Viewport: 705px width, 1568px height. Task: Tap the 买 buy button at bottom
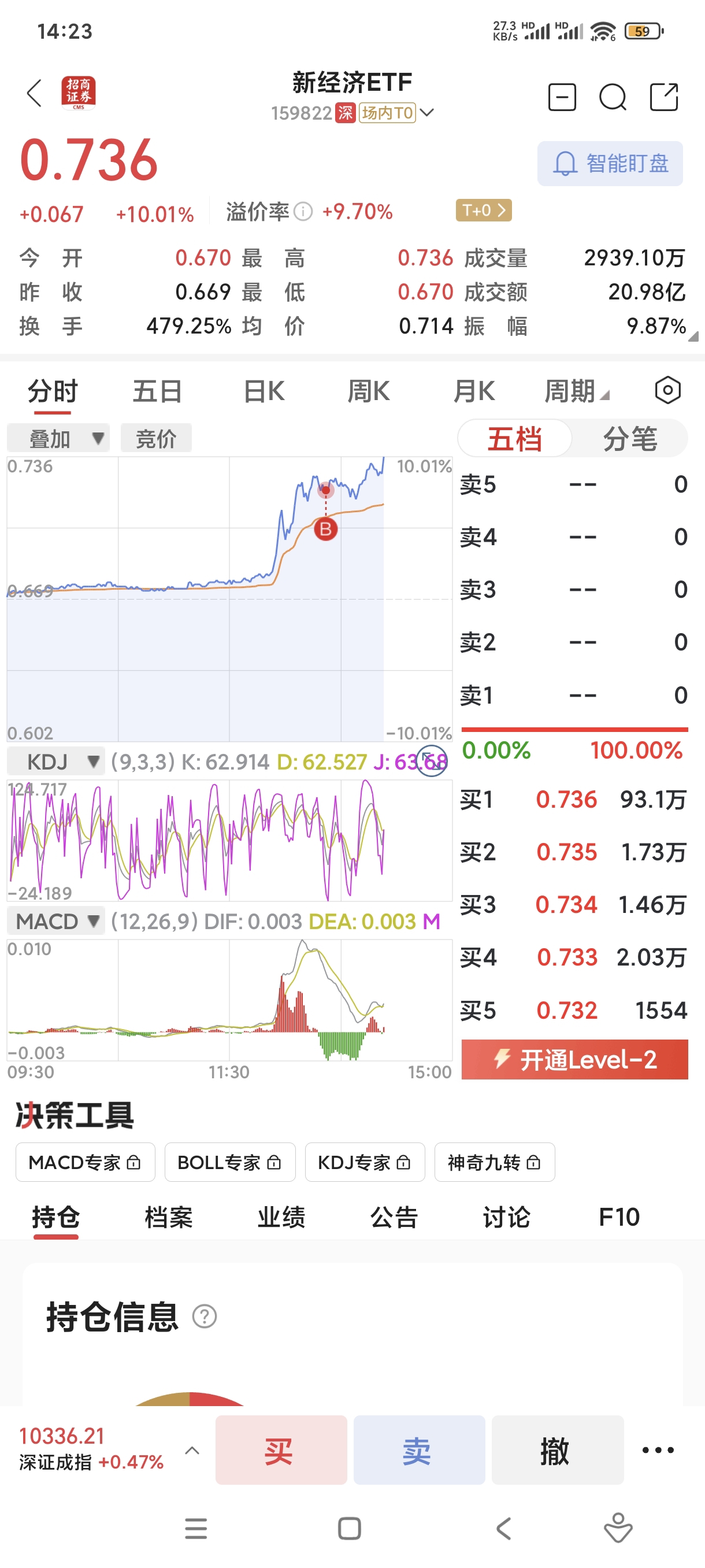(x=280, y=1451)
